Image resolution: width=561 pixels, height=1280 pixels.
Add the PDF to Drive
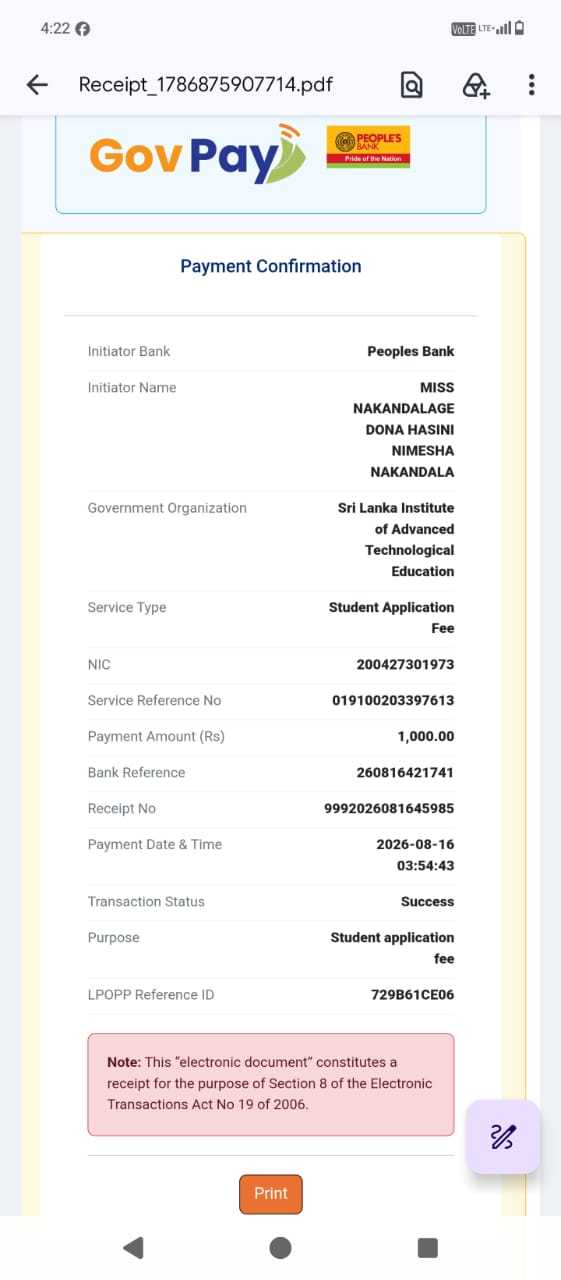(476, 86)
